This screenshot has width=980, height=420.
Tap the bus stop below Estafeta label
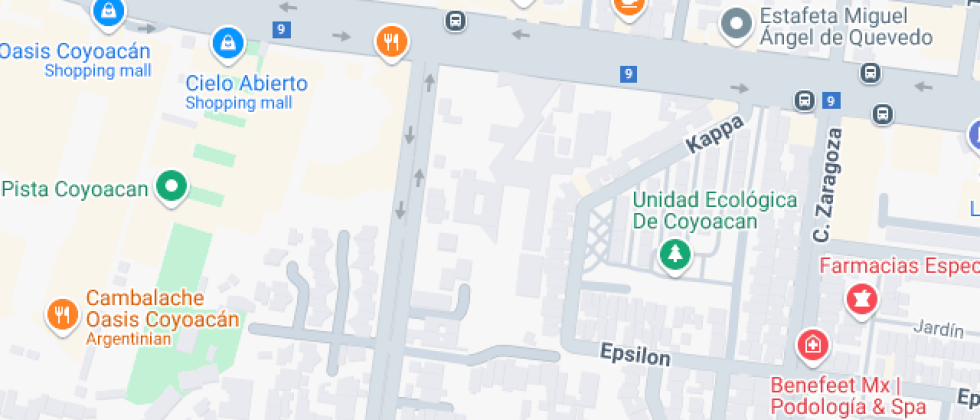pyautogui.click(x=870, y=73)
